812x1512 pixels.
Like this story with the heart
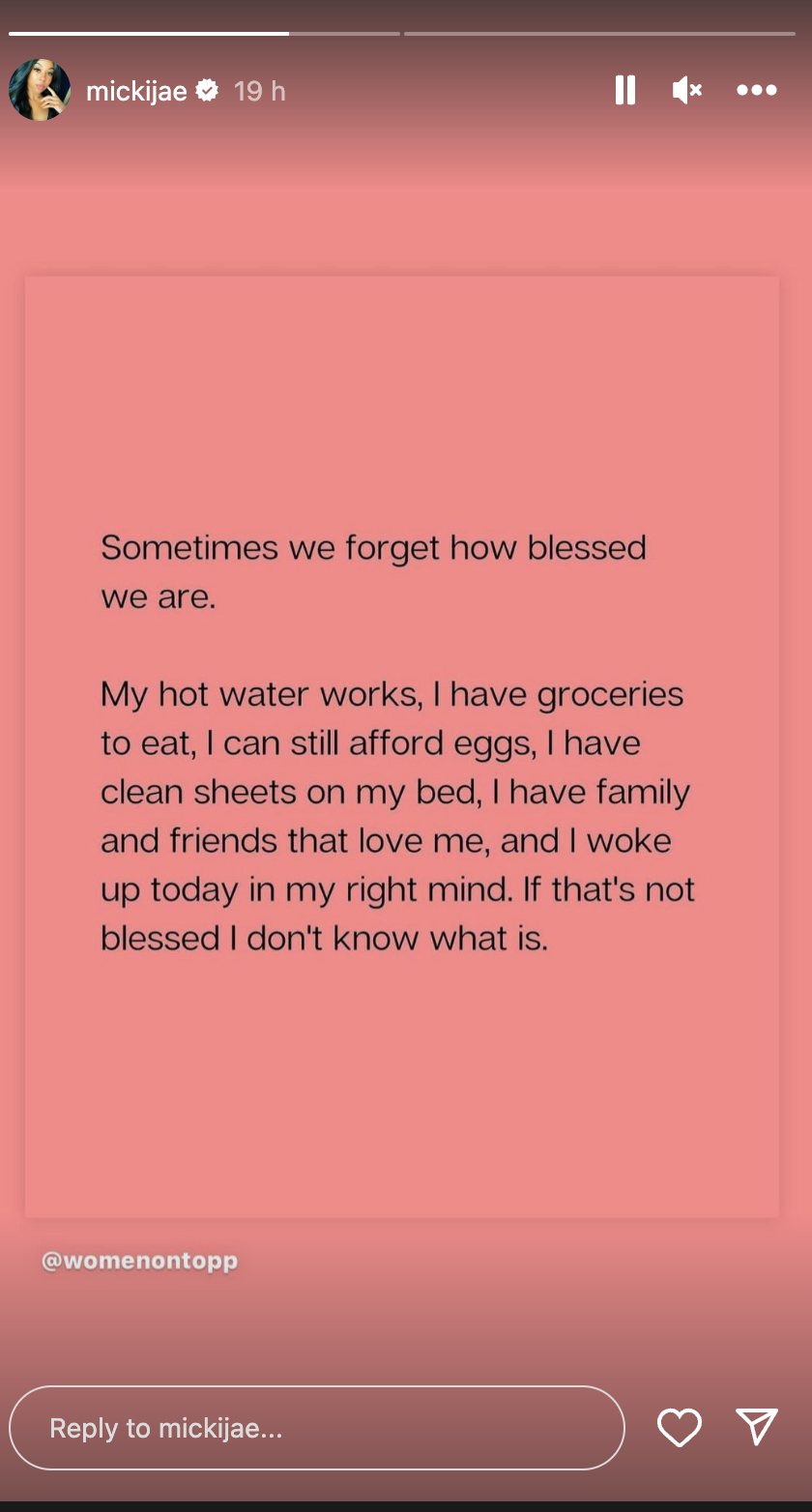tap(679, 1428)
